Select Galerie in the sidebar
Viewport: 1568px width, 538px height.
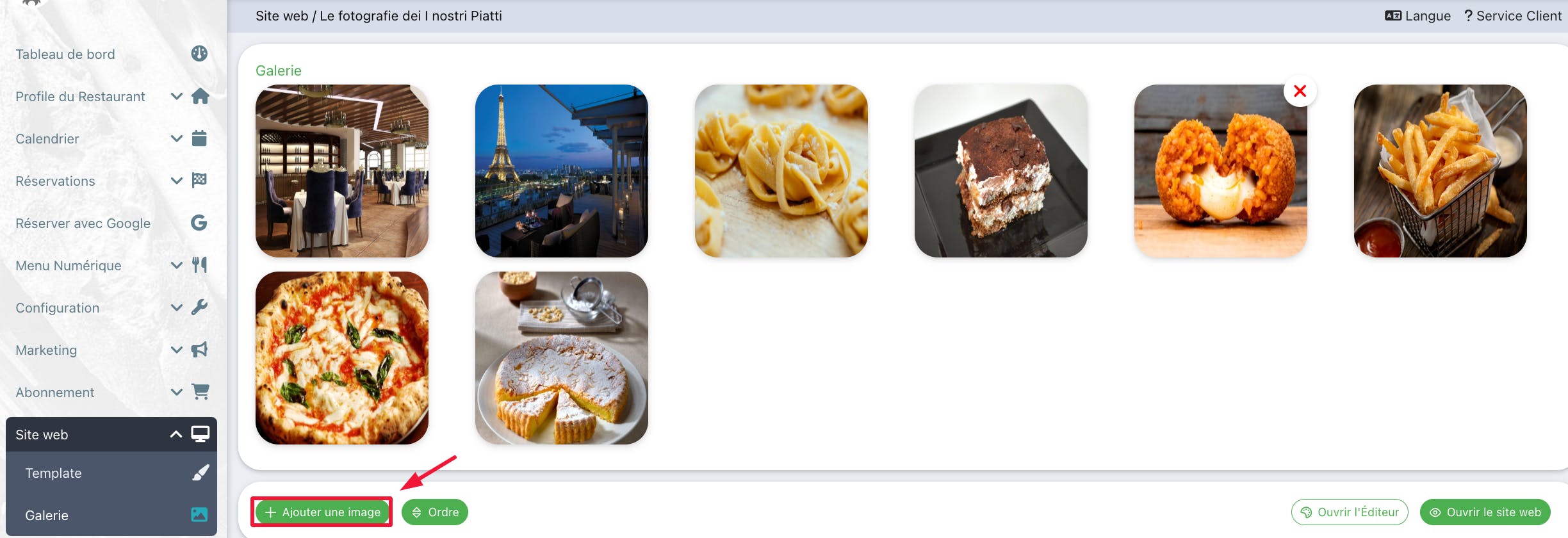tap(47, 516)
